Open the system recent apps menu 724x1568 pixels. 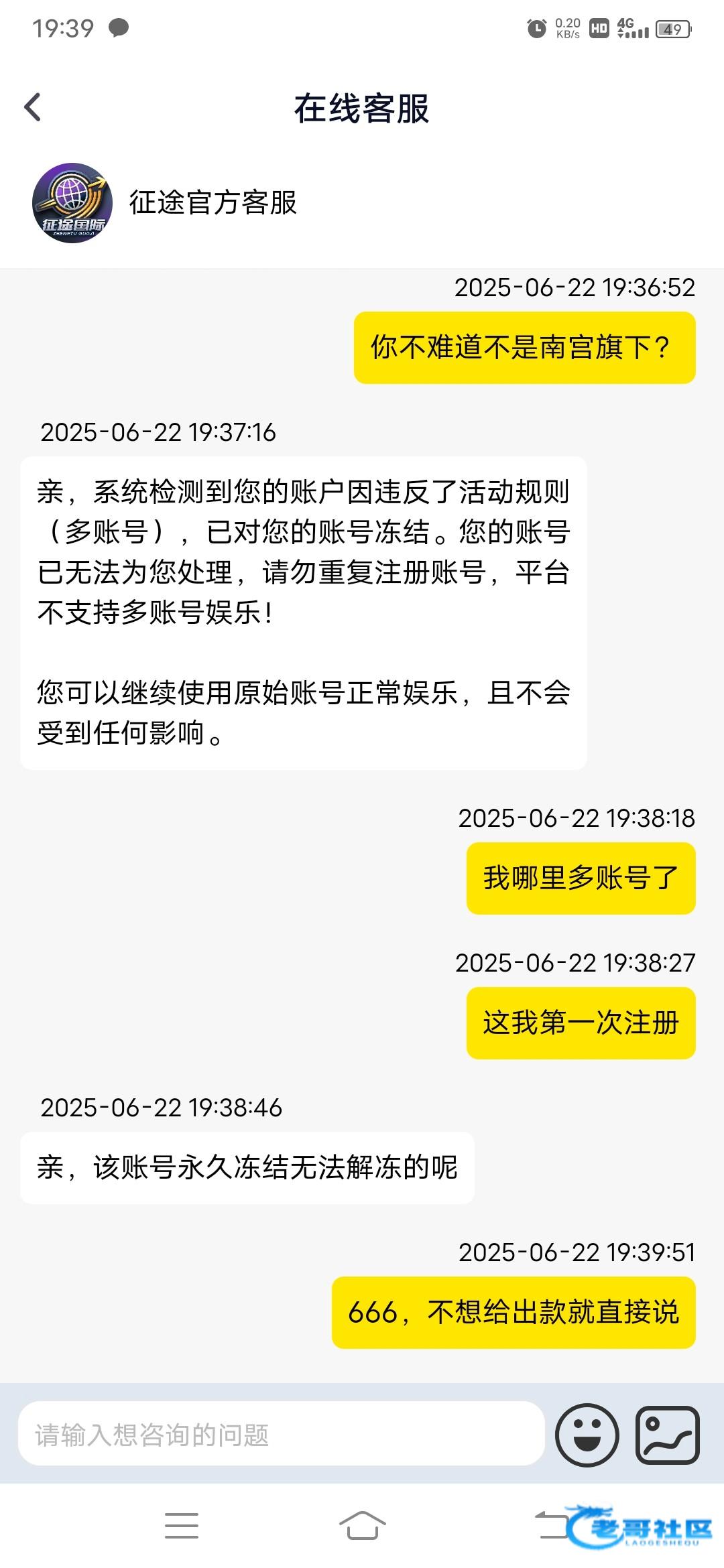(182, 1526)
